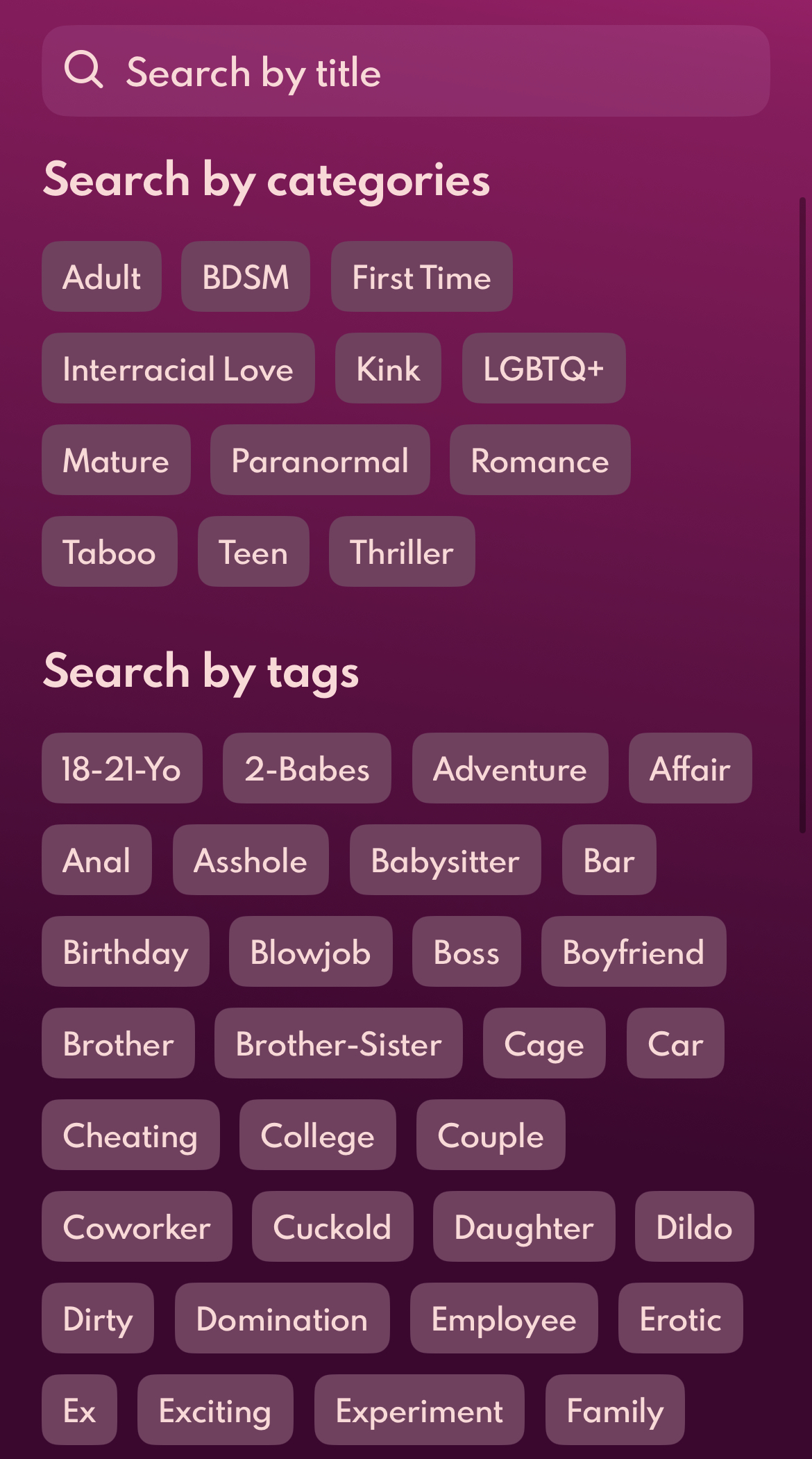Filter by the Coworker tag
Screen dimensions: 812x1459
point(137,1226)
